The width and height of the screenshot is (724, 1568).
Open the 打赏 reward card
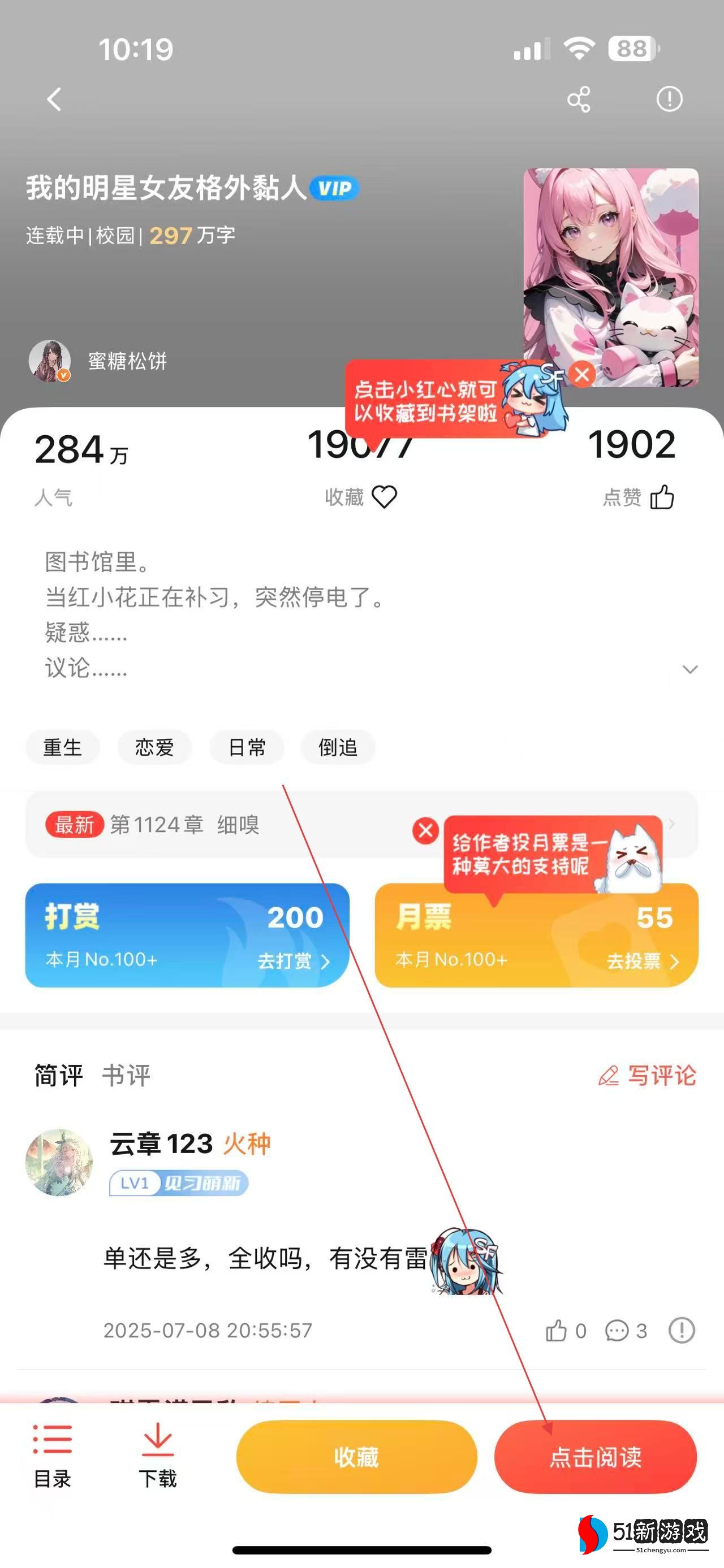187,935
